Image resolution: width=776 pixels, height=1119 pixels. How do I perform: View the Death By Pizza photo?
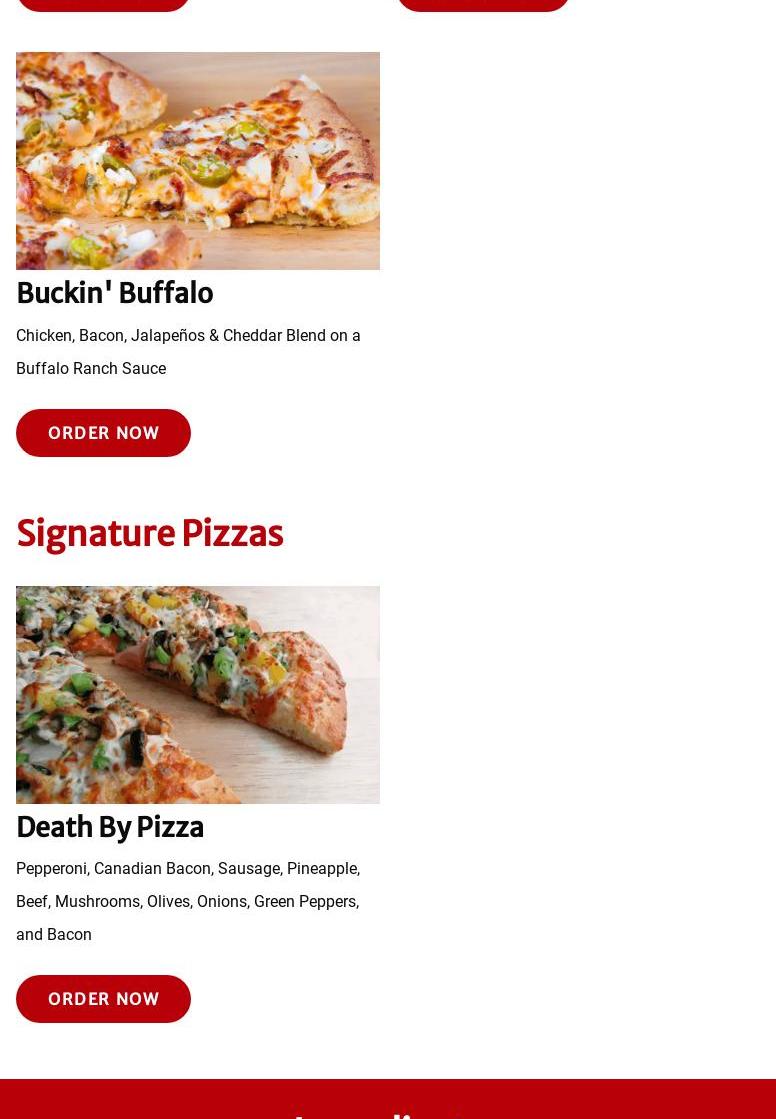(x=198, y=695)
